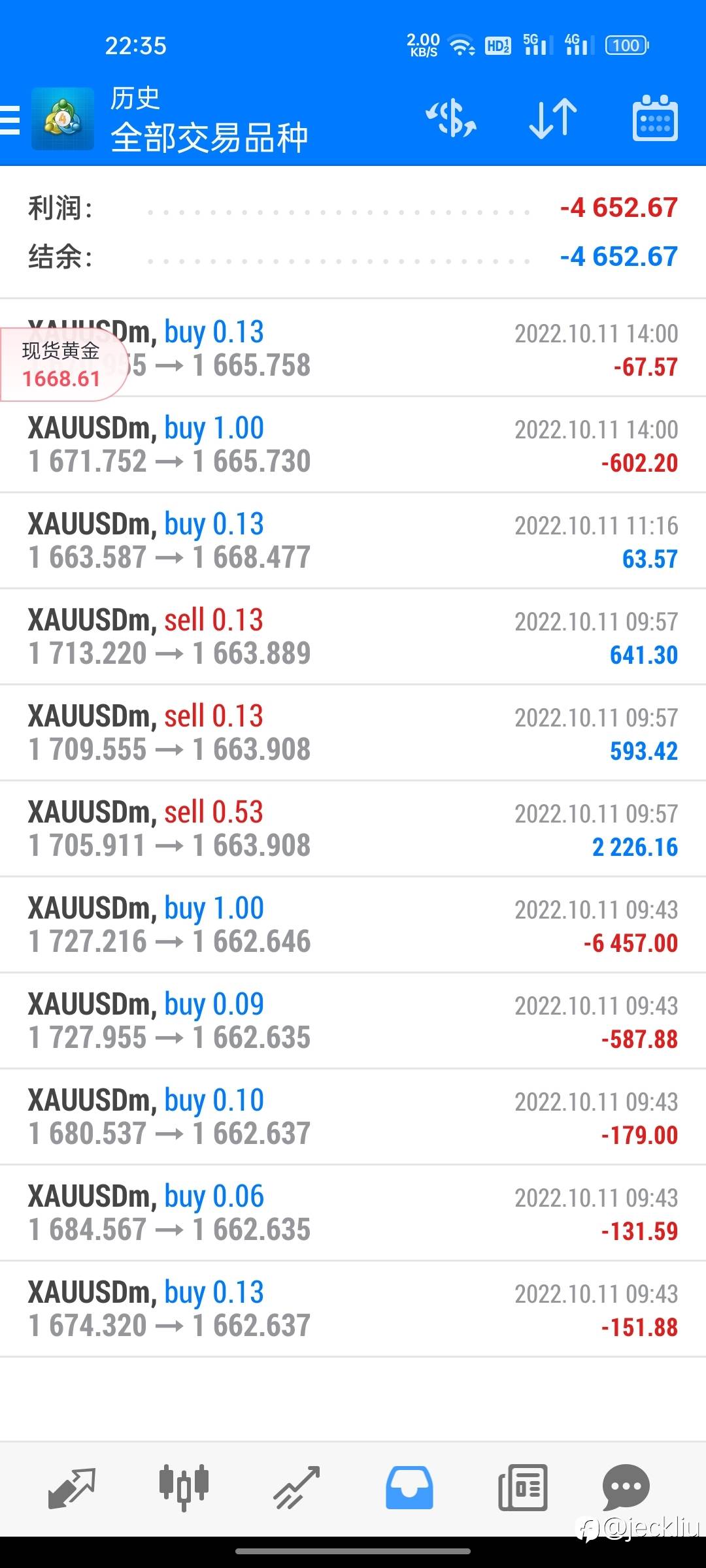
Task: Open the buy 0.09 trade with -587.88 loss
Action: [353, 1021]
